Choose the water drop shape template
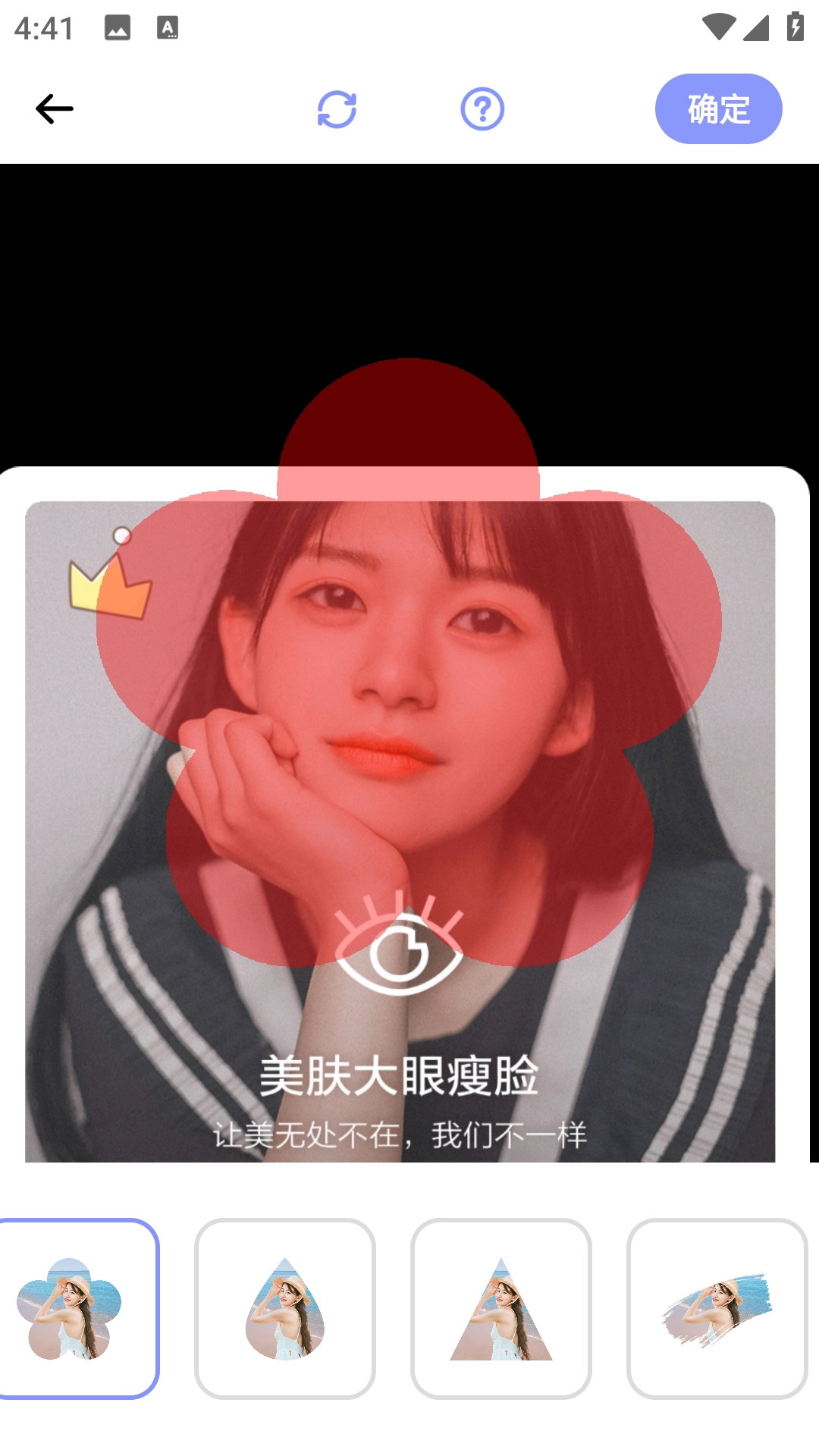 click(285, 1308)
